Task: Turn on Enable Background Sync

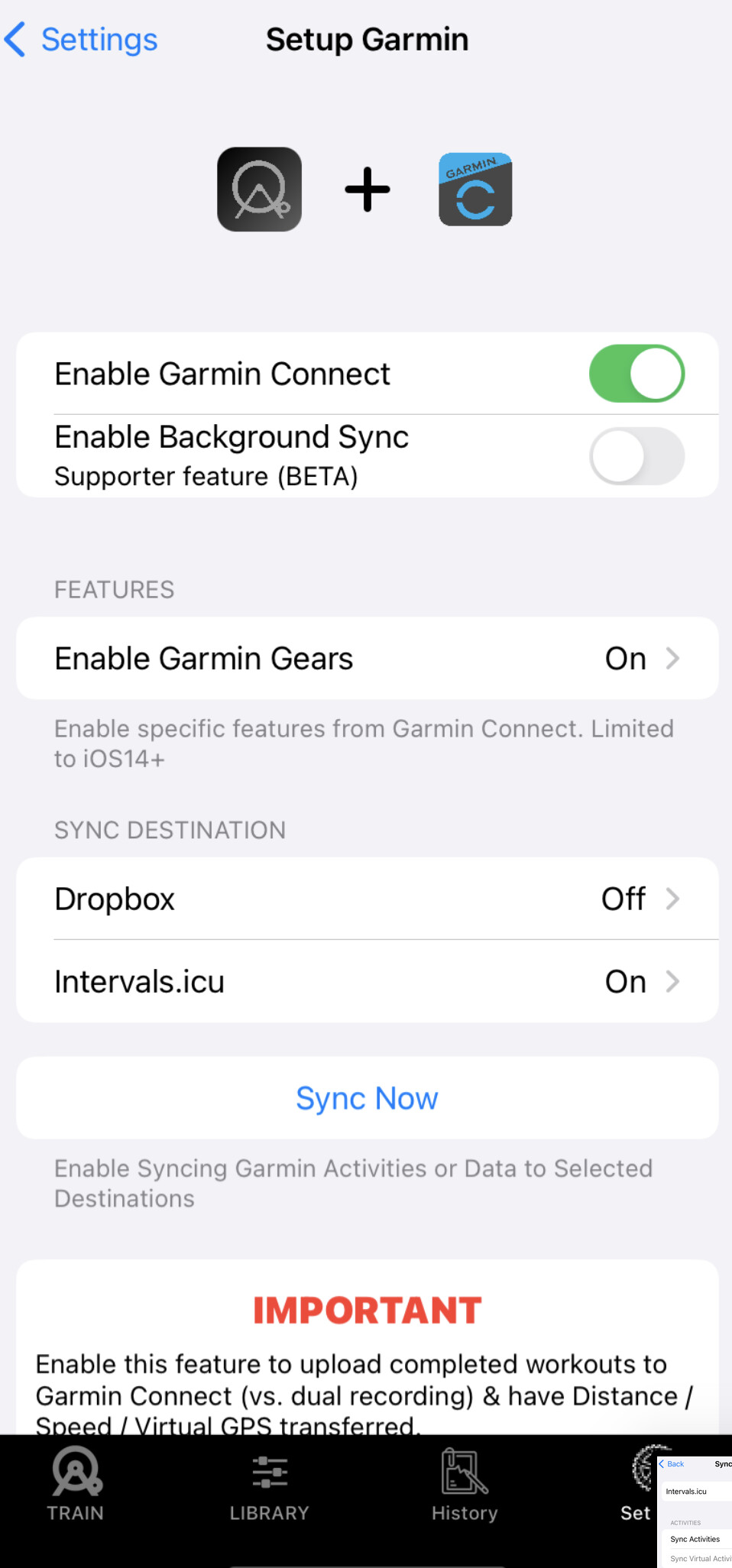Action: click(636, 456)
